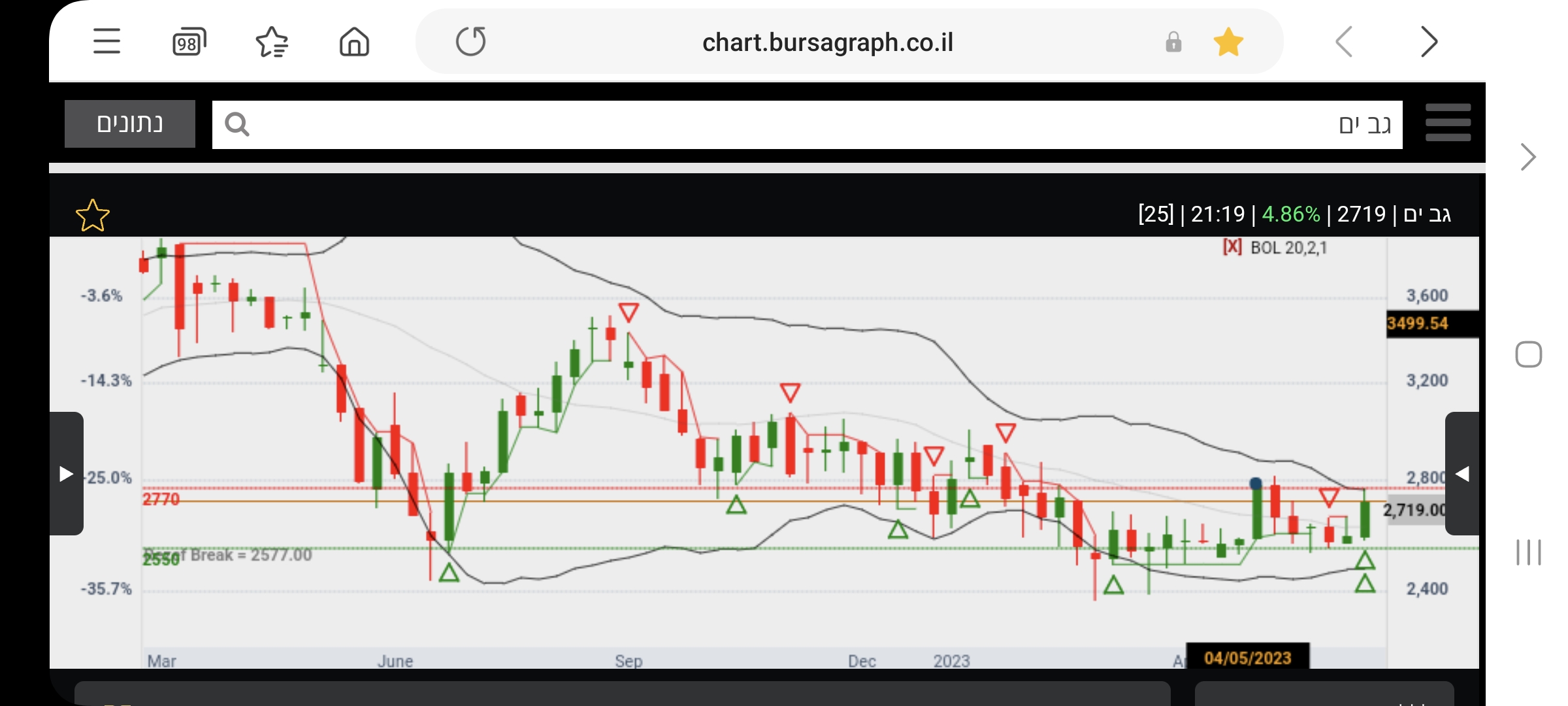Toggle the yellow bookmark star in address bar

pos(1228,42)
